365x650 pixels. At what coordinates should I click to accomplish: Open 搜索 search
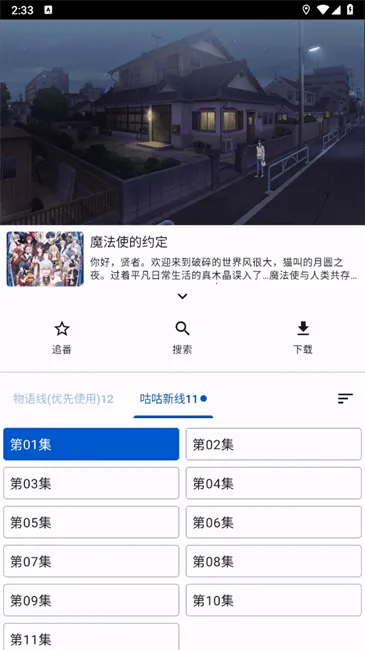(x=182, y=338)
